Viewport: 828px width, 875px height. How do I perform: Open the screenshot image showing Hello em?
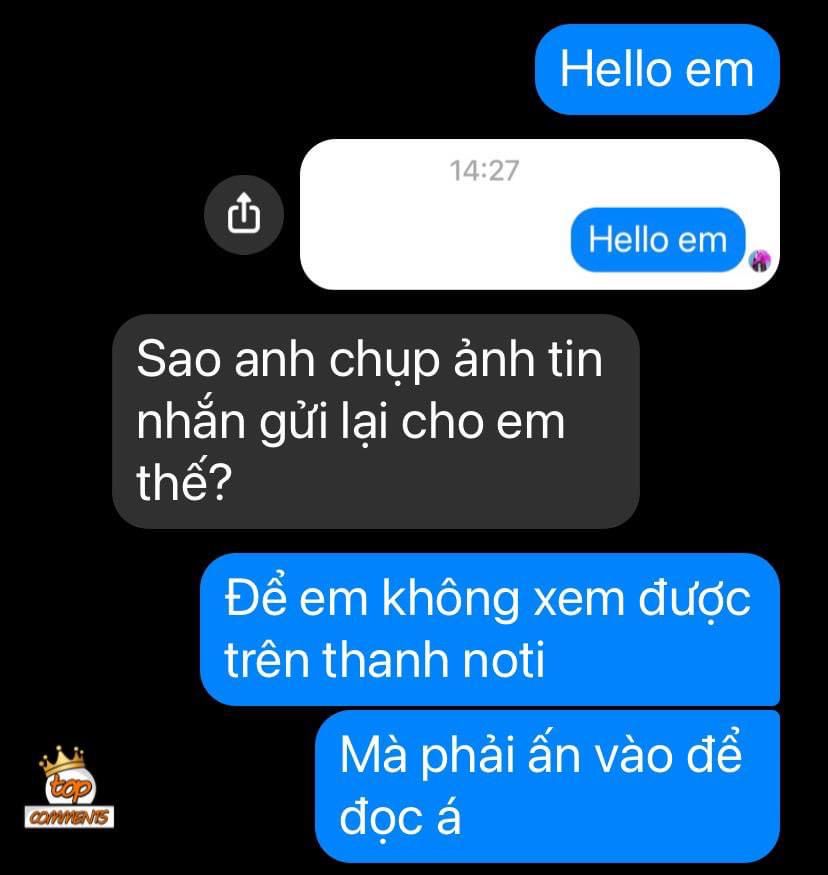(539, 214)
